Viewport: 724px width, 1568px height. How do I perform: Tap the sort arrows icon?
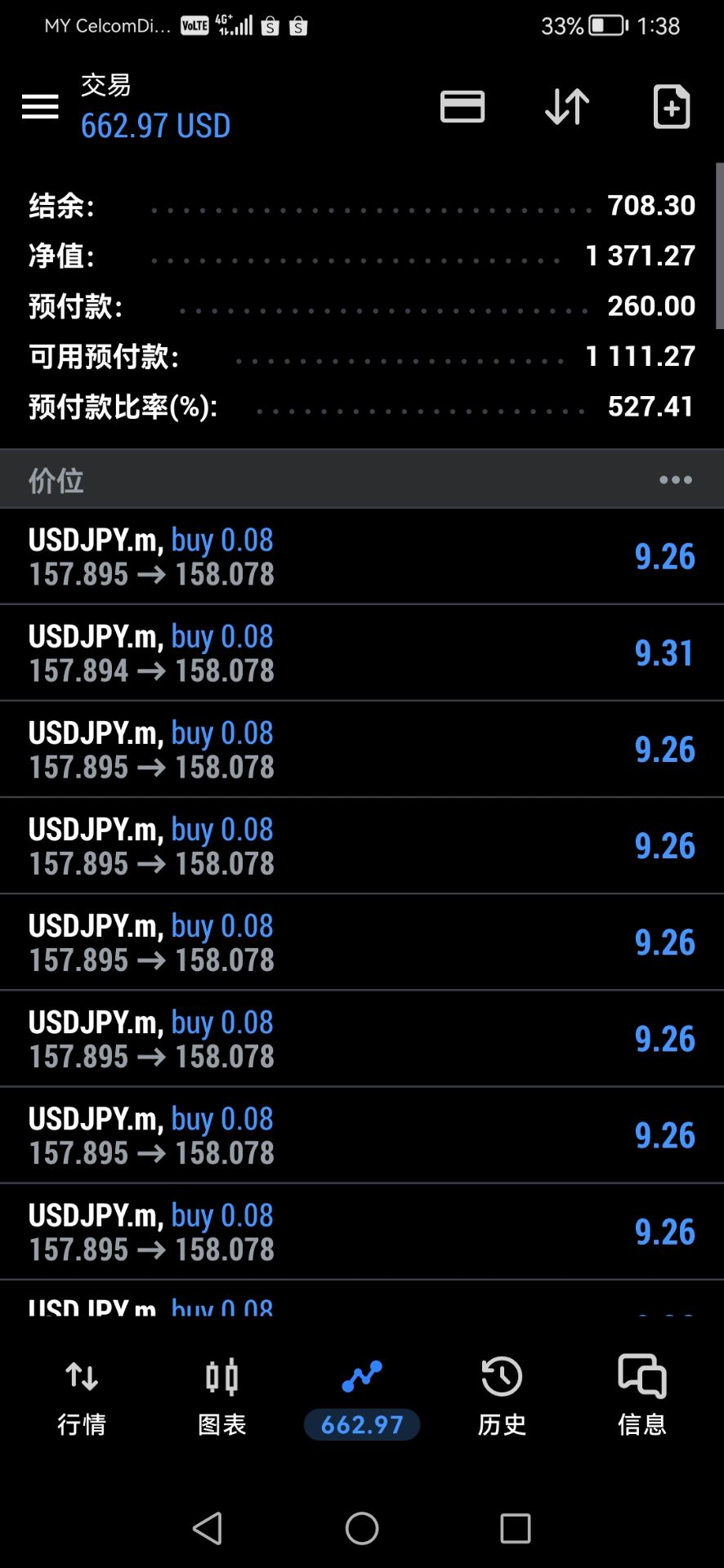click(567, 106)
